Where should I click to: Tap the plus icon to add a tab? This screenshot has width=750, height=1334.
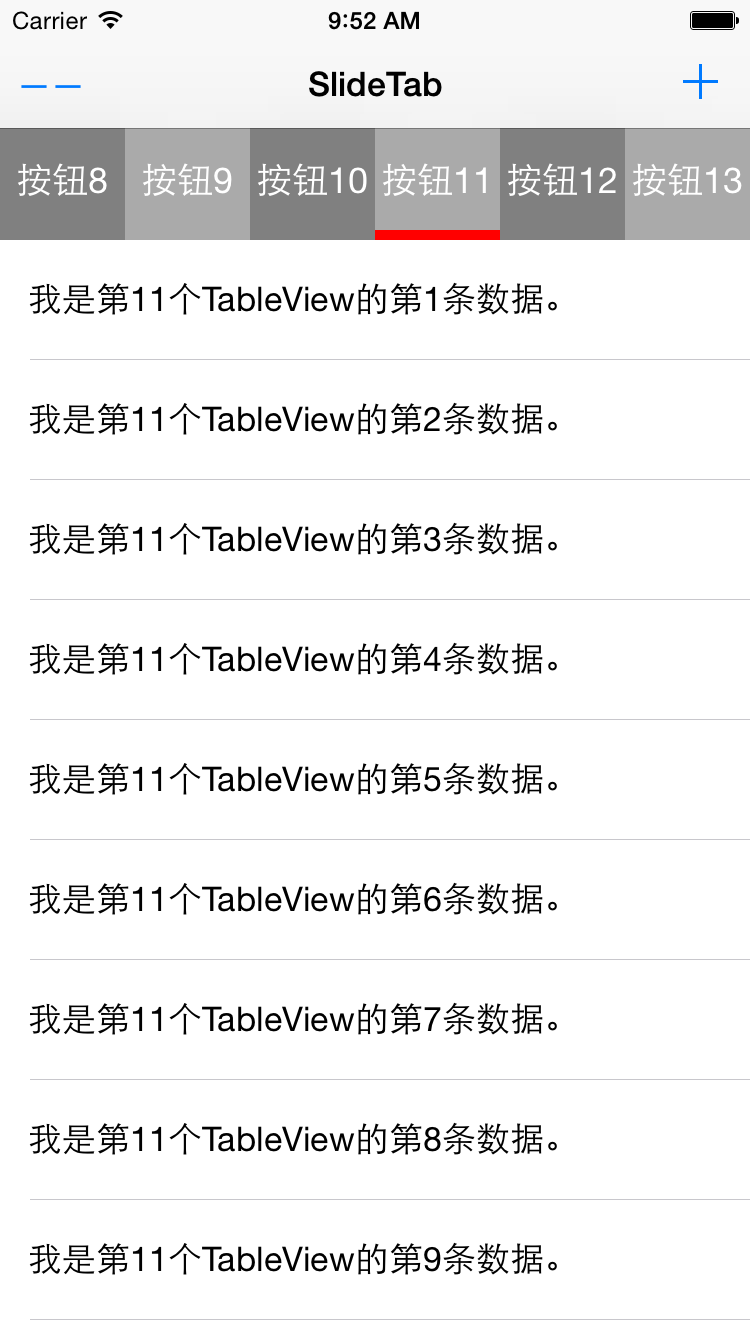700,83
